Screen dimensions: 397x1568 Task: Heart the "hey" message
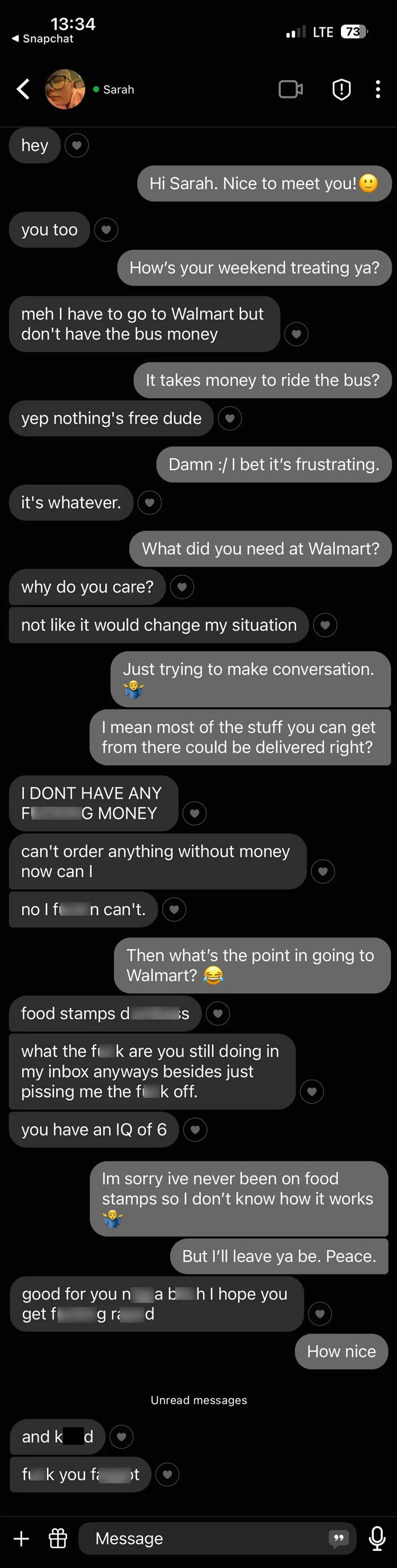77,145
